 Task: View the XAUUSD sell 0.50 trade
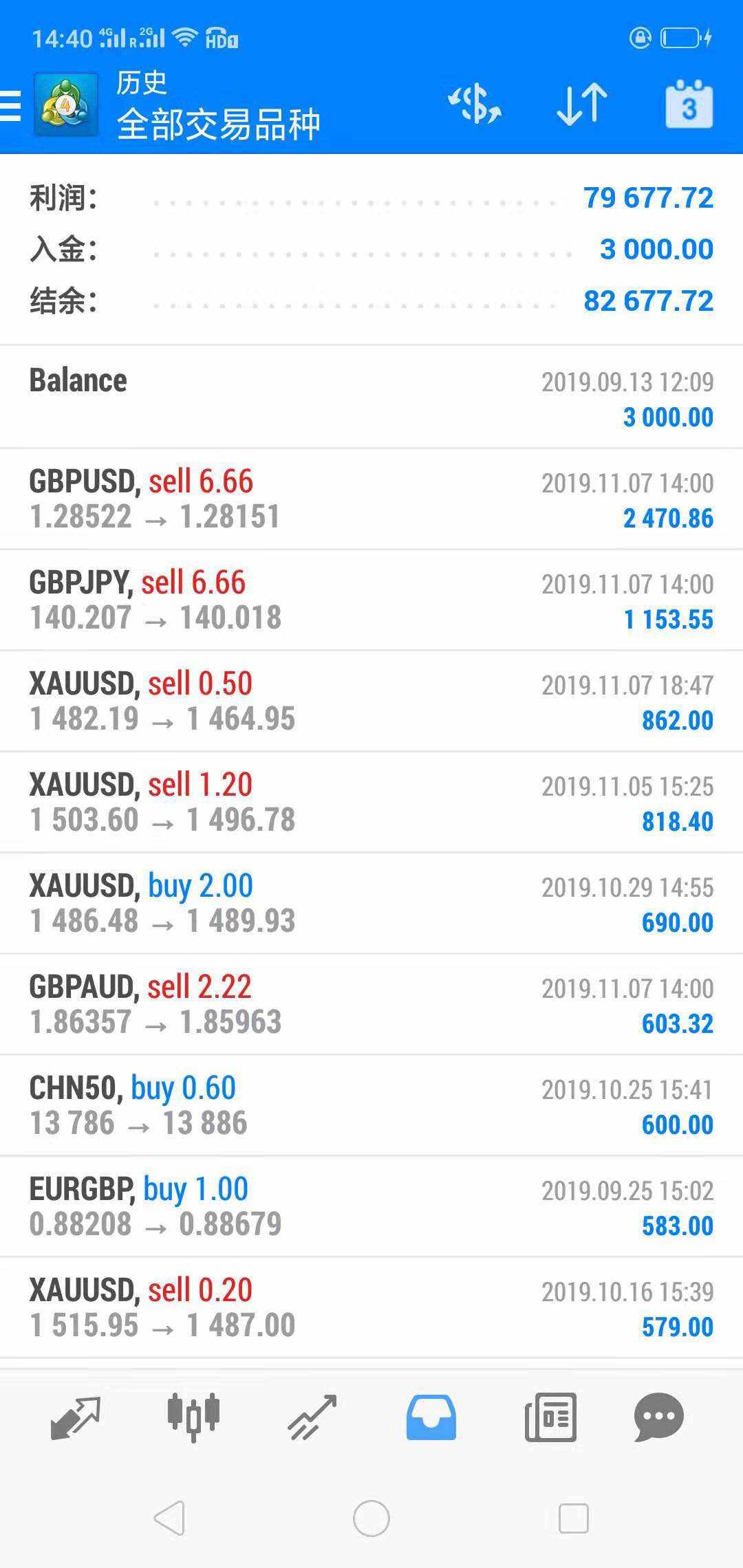pyautogui.click(x=371, y=701)
